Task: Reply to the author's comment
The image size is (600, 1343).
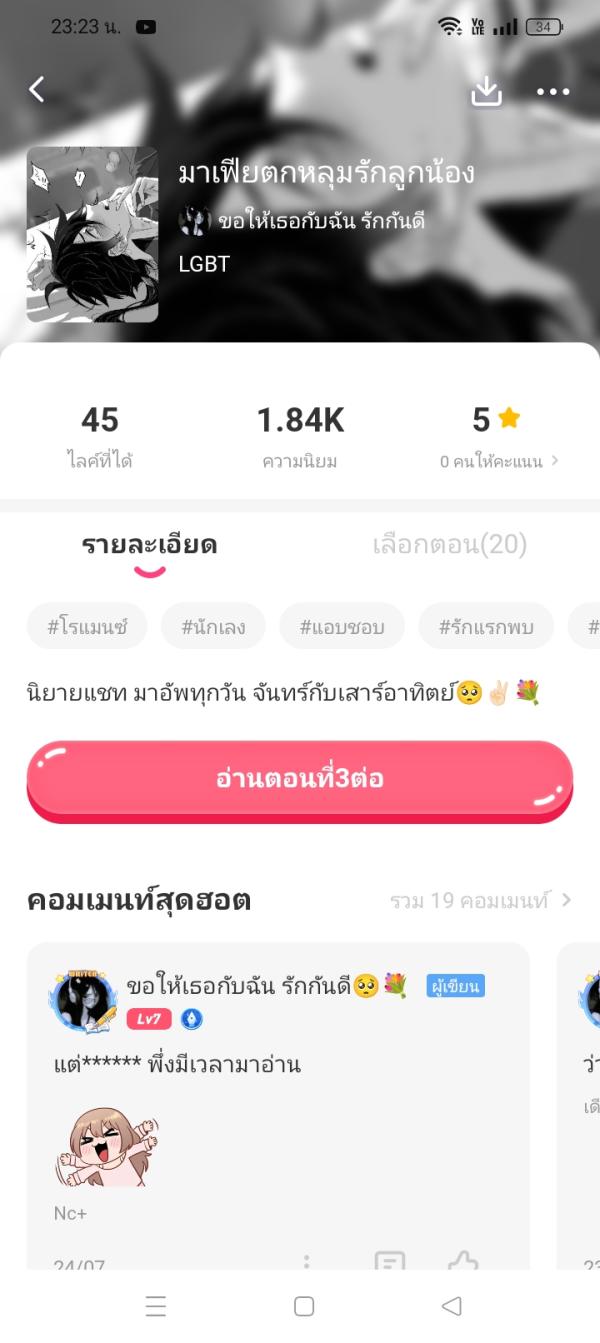Action: pos(389,1260)
